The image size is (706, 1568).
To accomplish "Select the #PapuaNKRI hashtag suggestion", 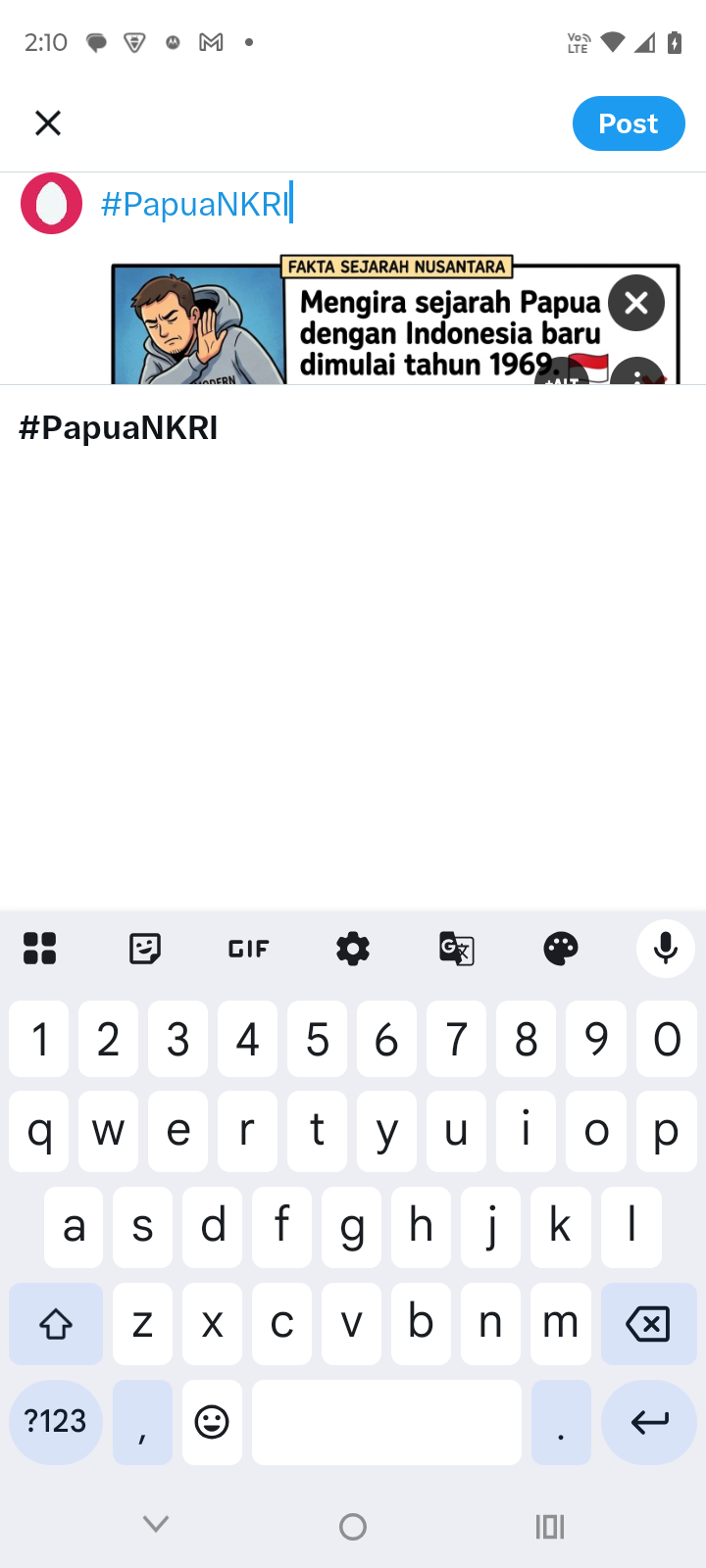I will pos(119,428).
